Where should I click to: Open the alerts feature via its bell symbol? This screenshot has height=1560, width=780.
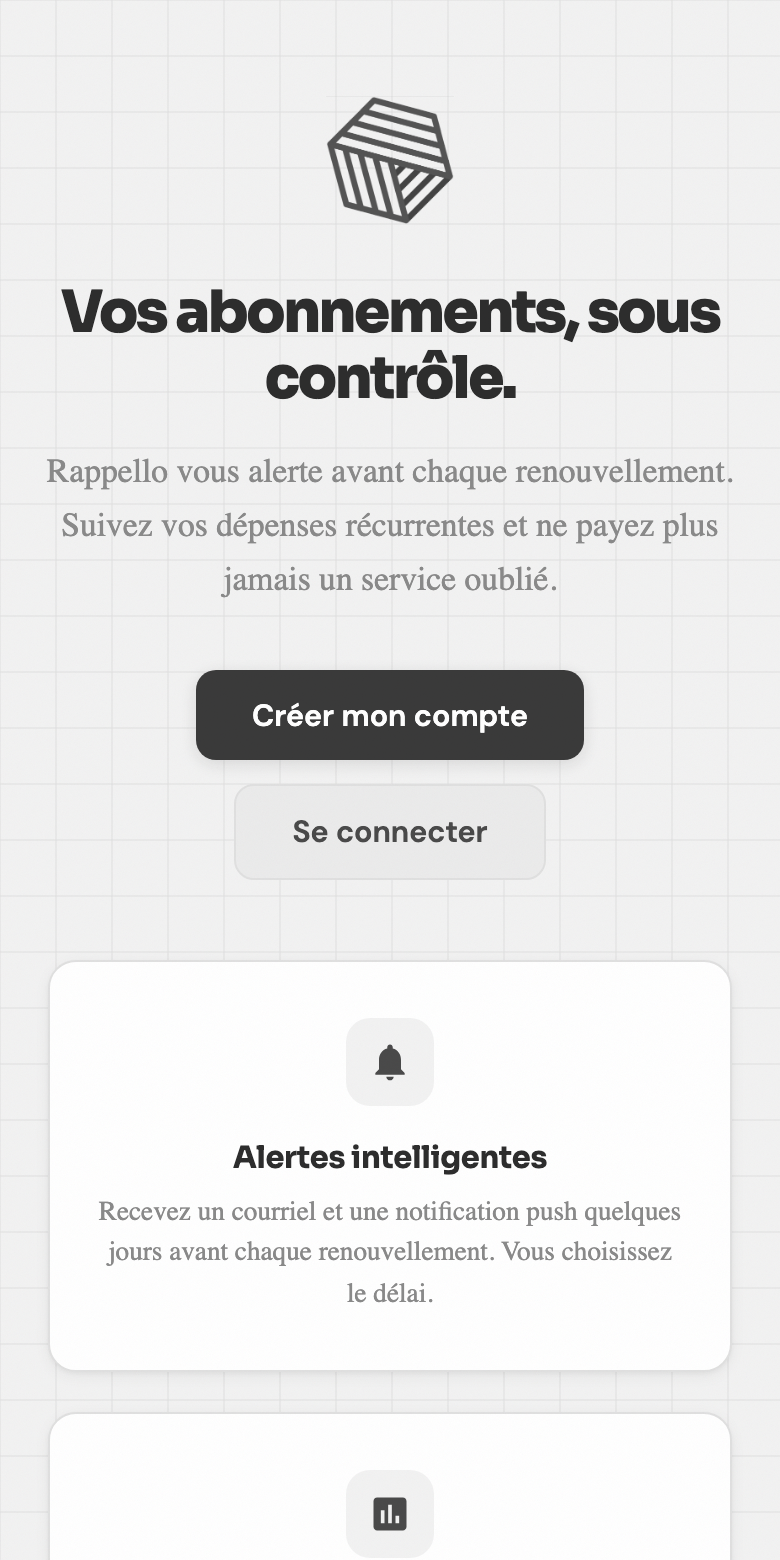tap(390, 1062)
